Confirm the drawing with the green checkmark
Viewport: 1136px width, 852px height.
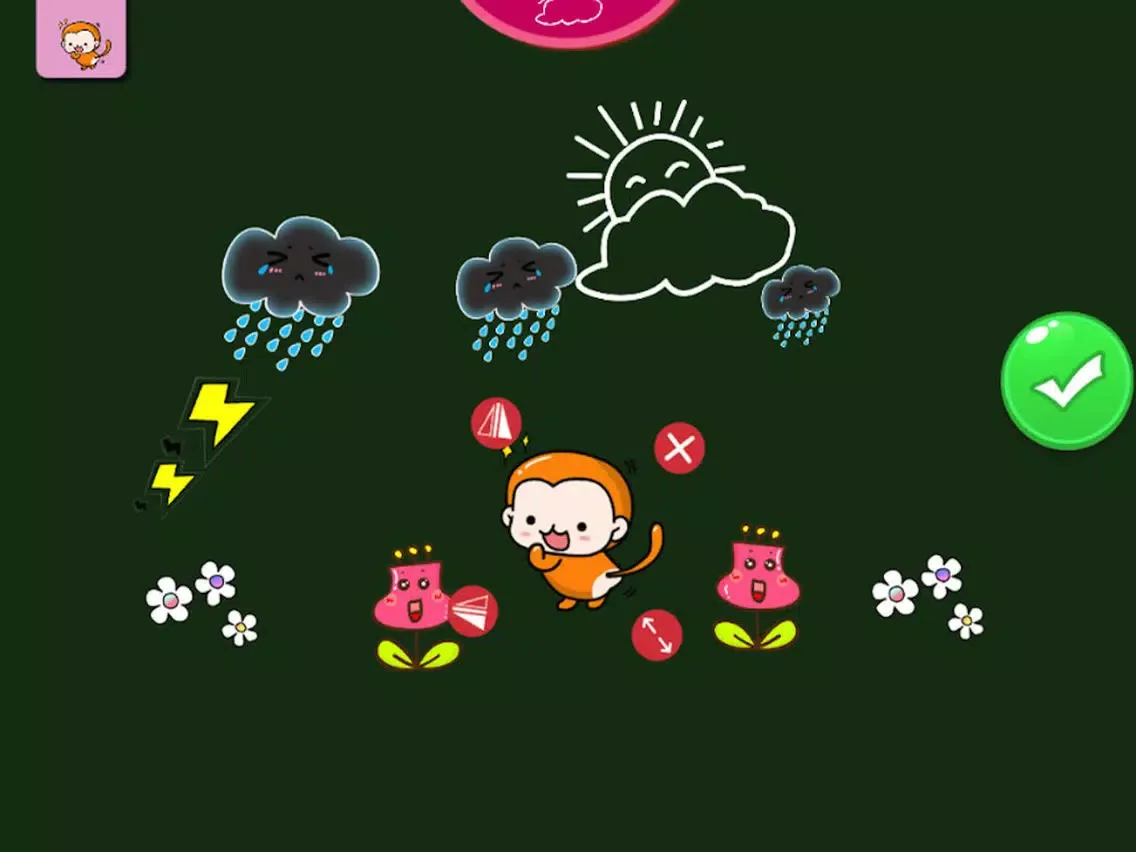pyautogui.click(x=1067, y=381)
